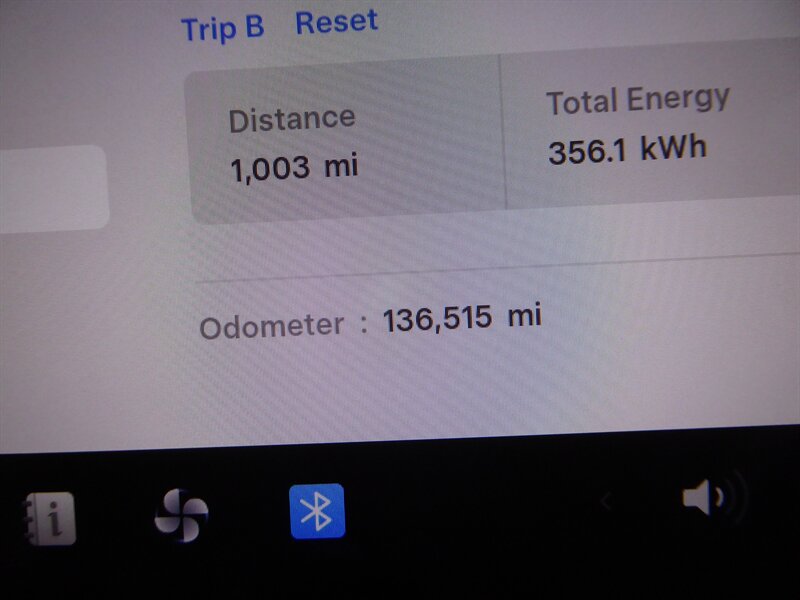Reset the Trip B counter
Screen dimensions: 800x600
[336, 22]
